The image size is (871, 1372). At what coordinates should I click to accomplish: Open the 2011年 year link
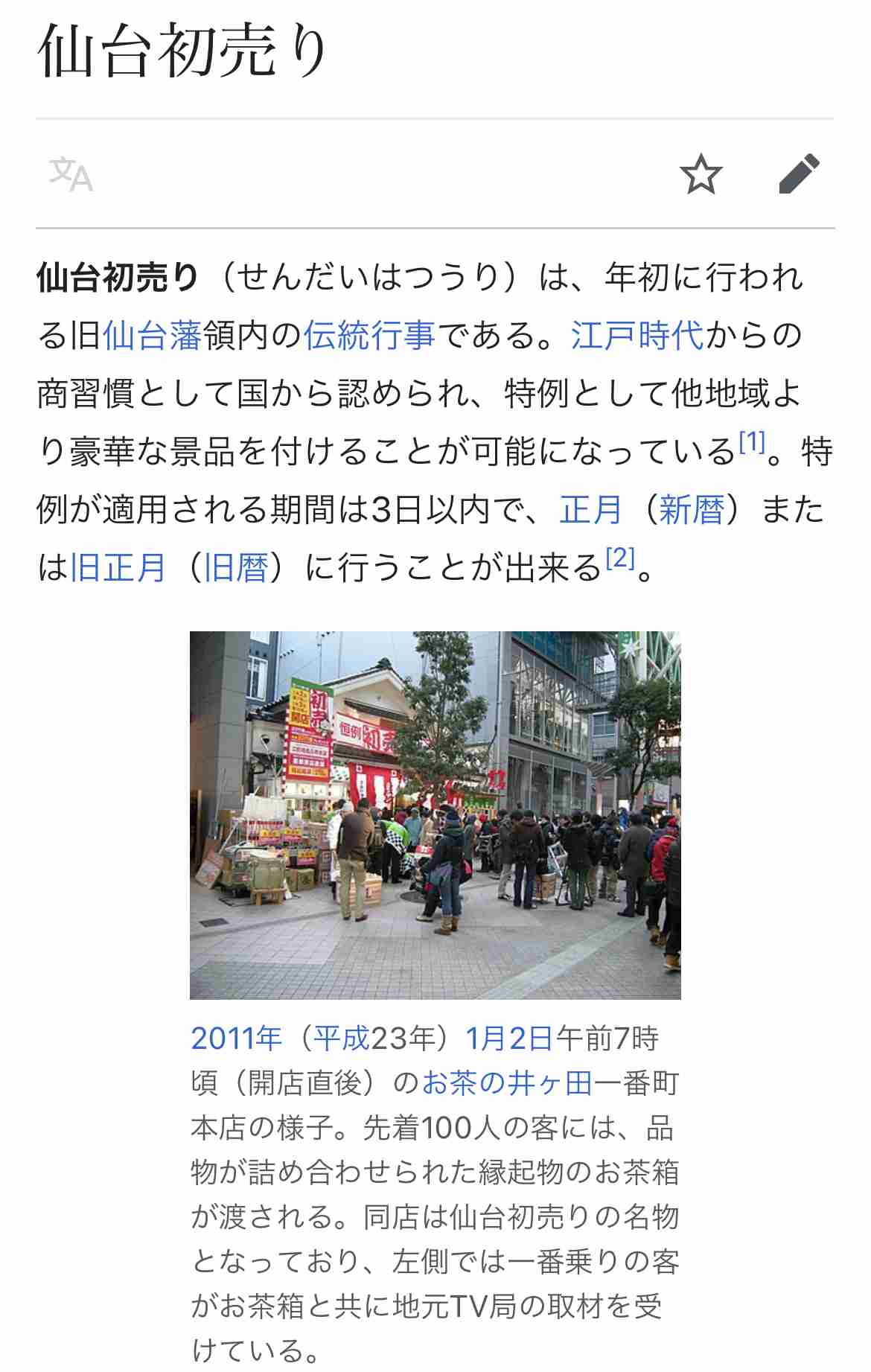[x=236, y=1042]
